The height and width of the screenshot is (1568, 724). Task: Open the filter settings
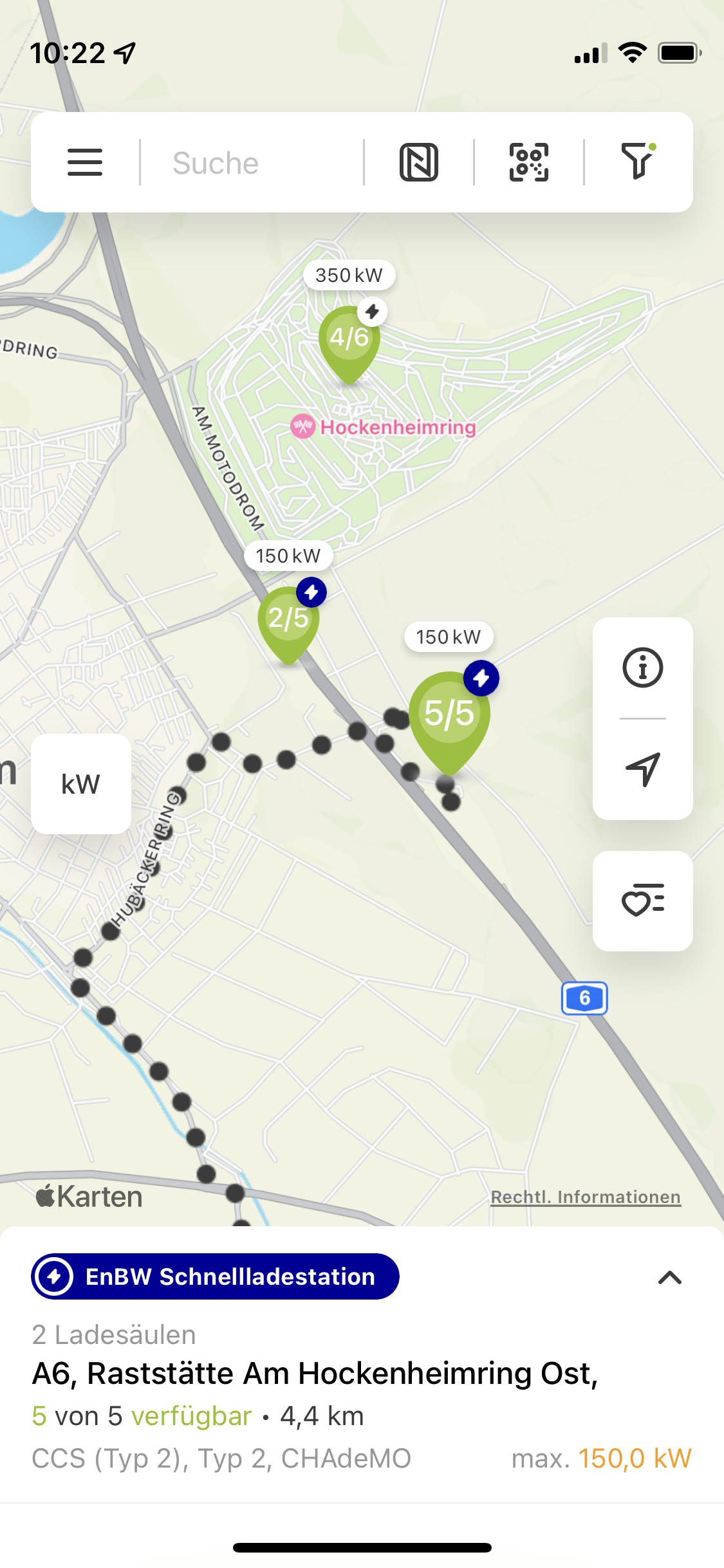tap(638, 161)
